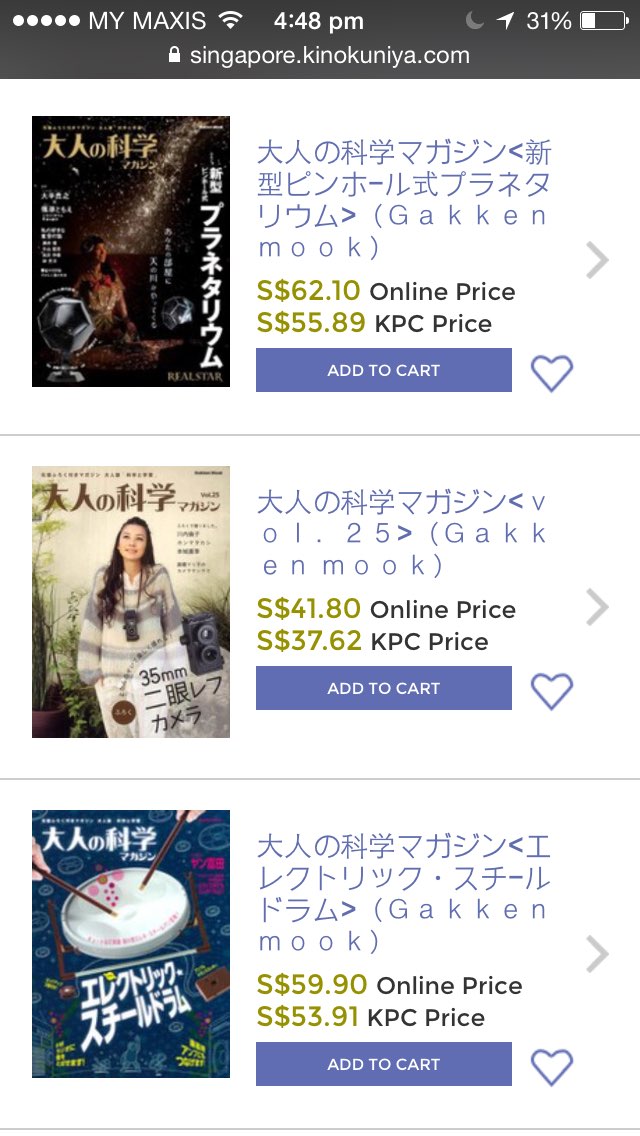Tap the singapore.kinokuniya.com address bar
640x1136 pixels.
tap(320, 55)
